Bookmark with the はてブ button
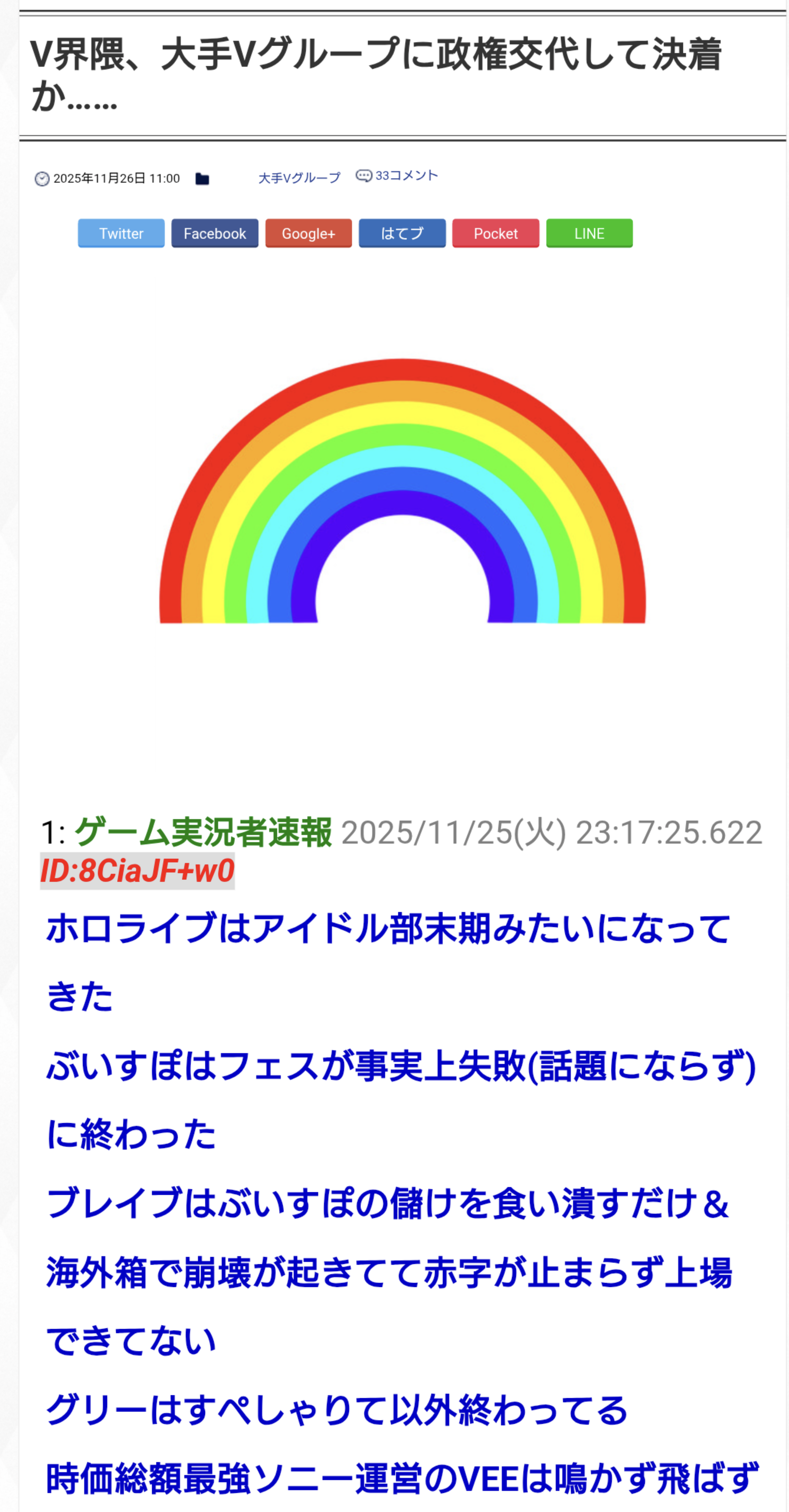This screenshot has width=789, height=1512. coord(402,233)
